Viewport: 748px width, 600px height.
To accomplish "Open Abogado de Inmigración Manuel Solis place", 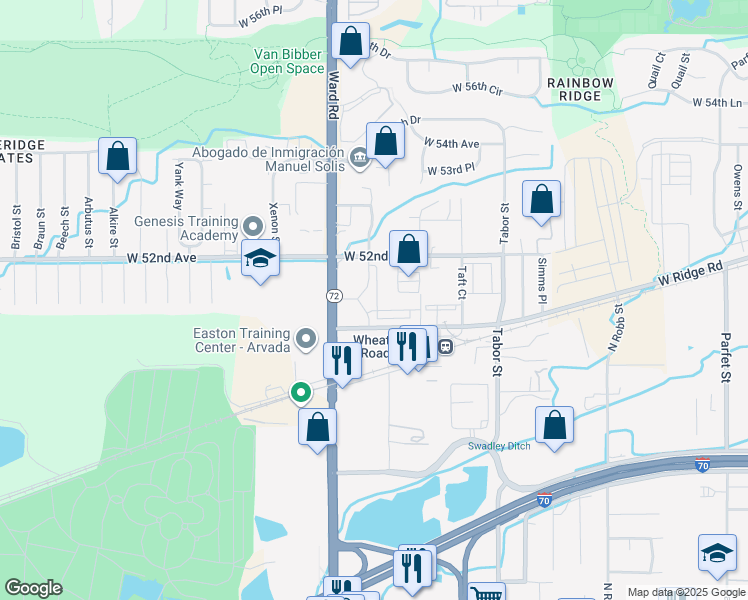I will pos(359,154).
